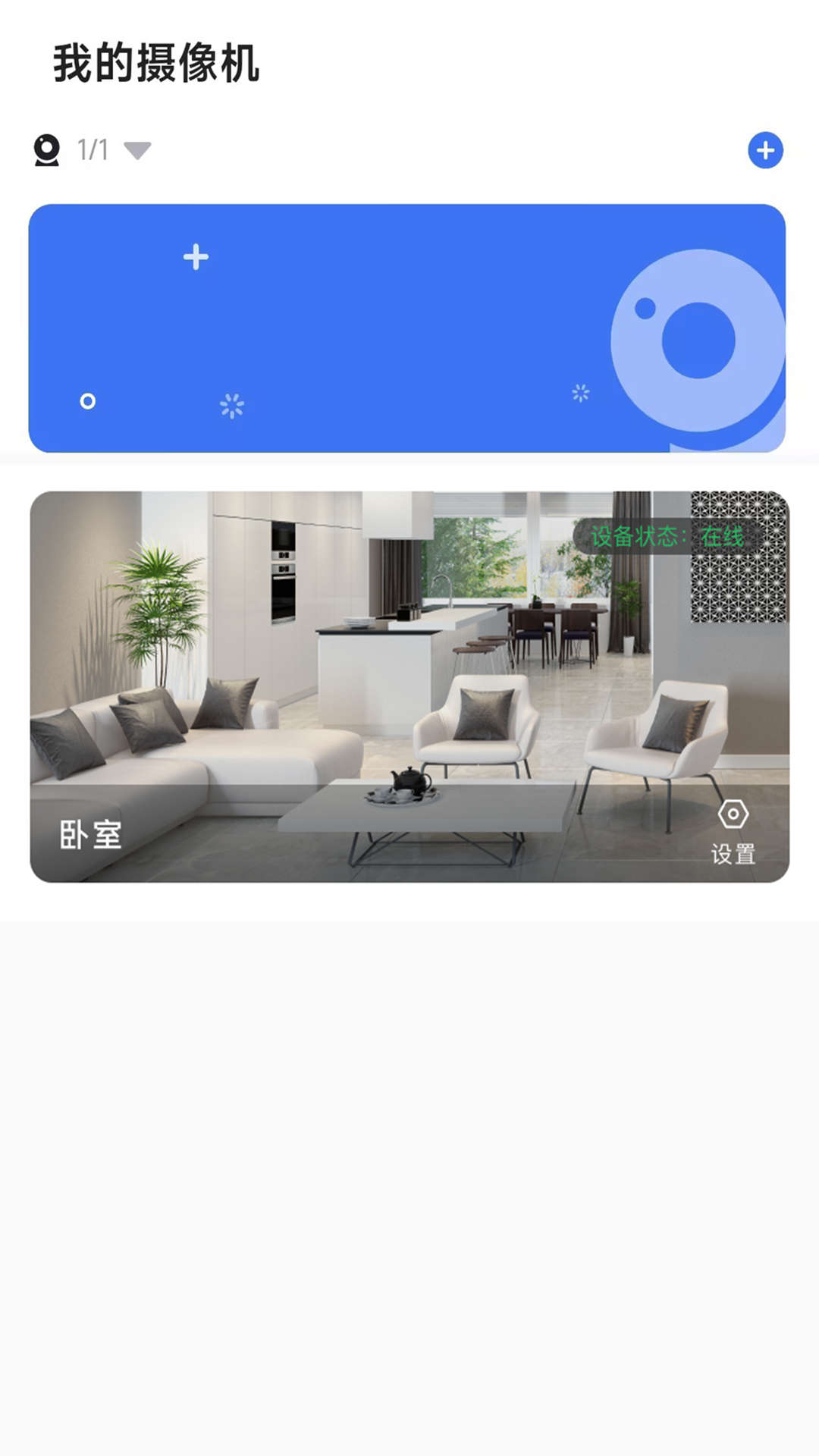Tap the right spinner icon inside the blue banner

point(580,393)
